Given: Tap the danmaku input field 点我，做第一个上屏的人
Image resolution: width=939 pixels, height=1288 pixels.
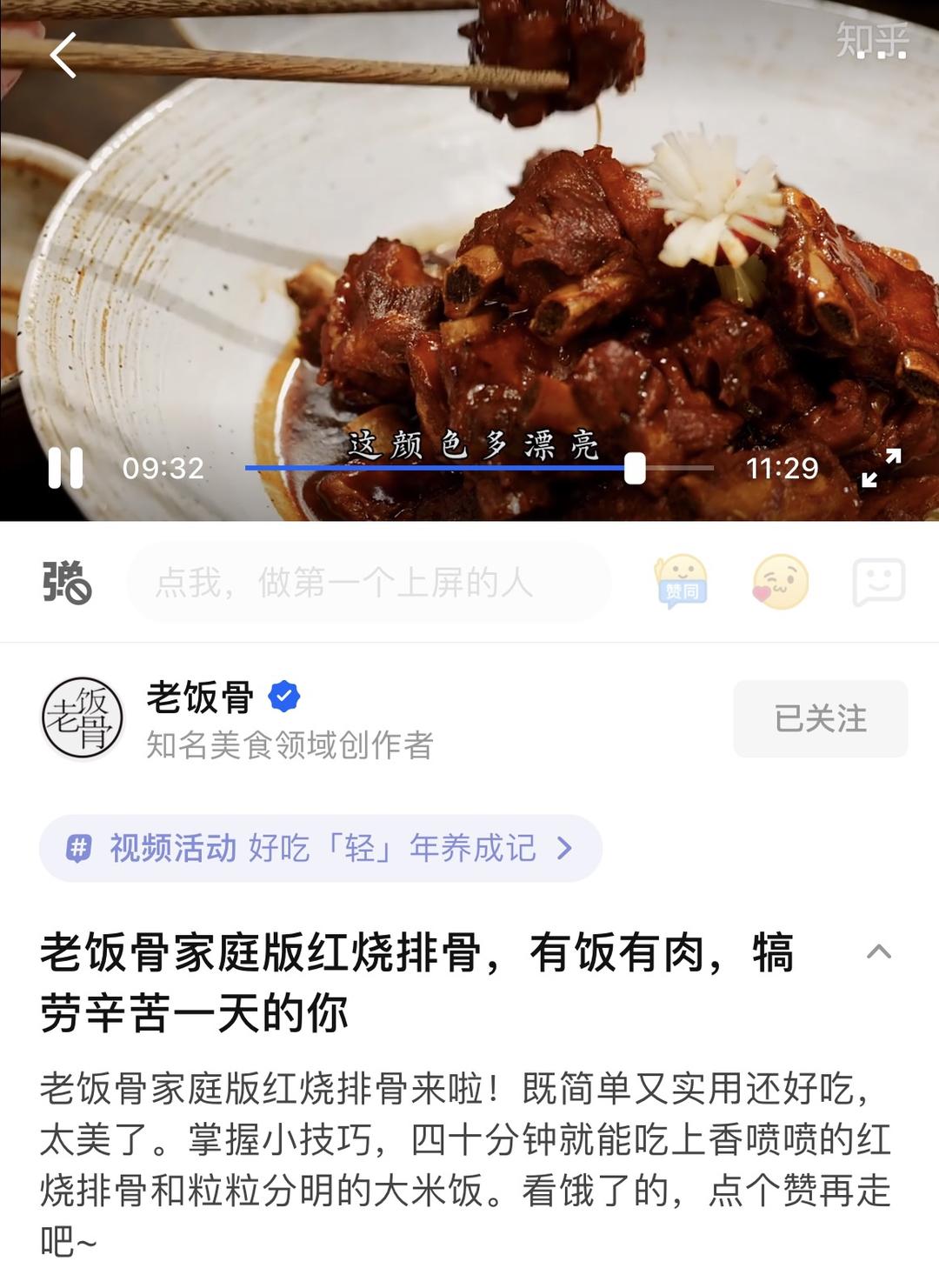Looking at the screenshot, I should click(369, 582).
